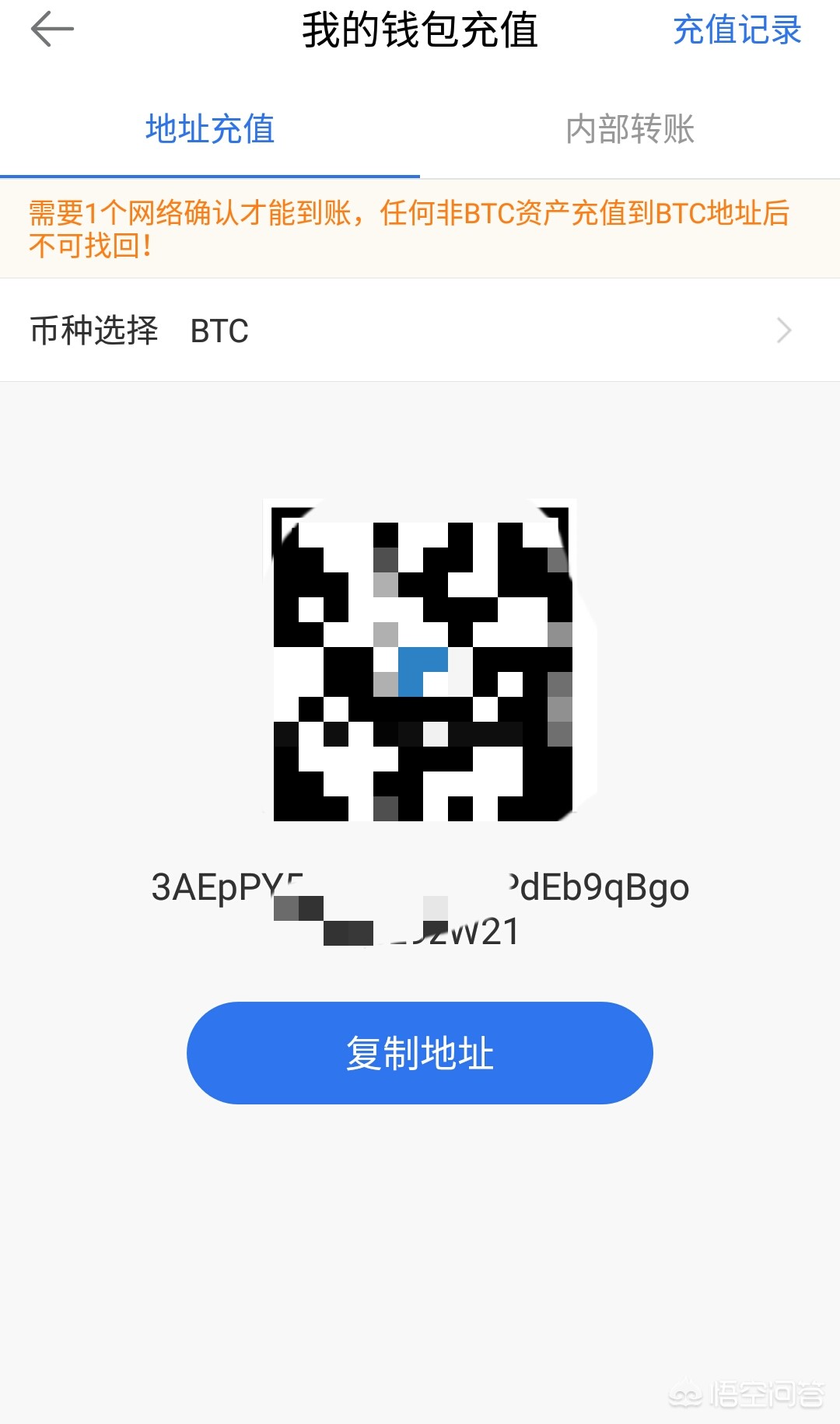Screen dimensions: 840x1424
Task: Open 充值记录 in the top right
Action: [x=737, y=31]
